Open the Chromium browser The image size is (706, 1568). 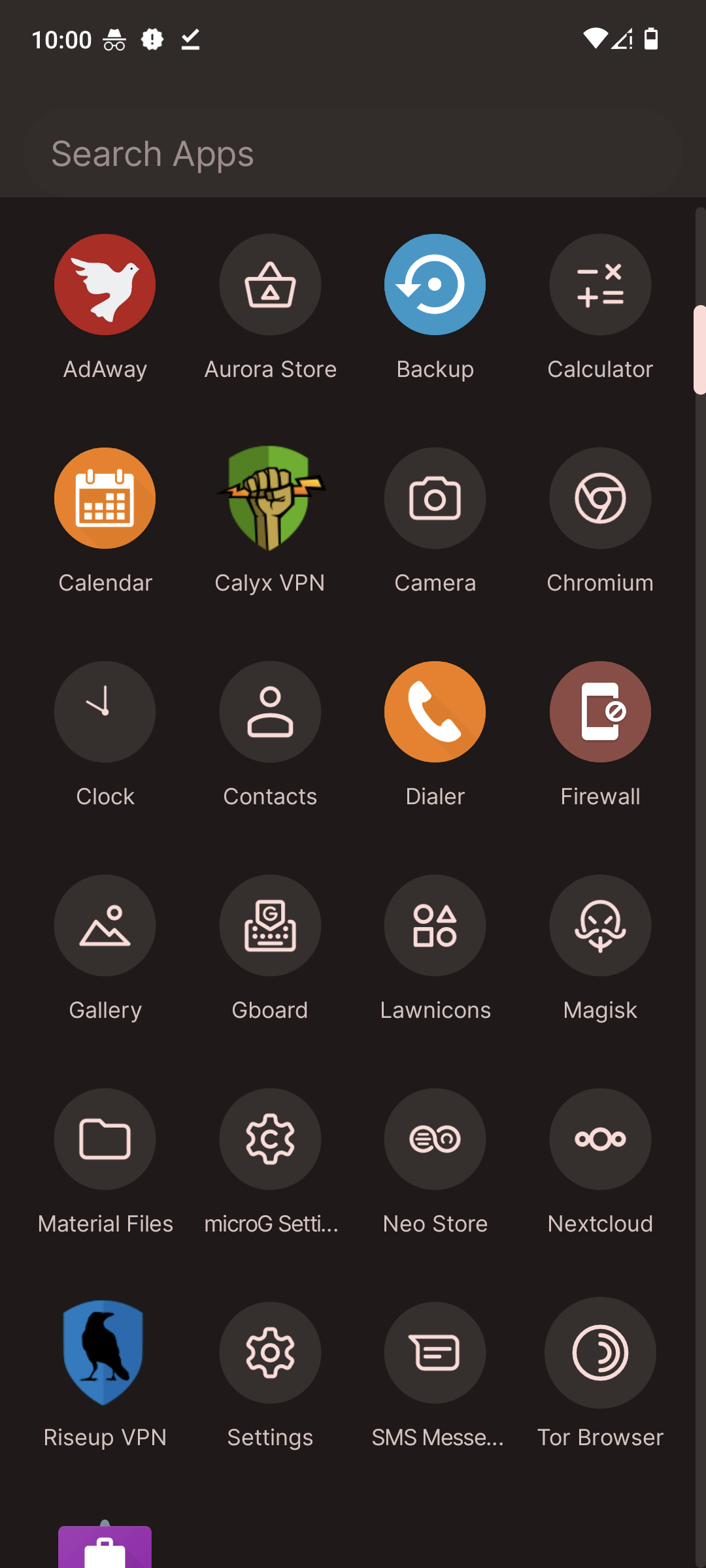600,498
